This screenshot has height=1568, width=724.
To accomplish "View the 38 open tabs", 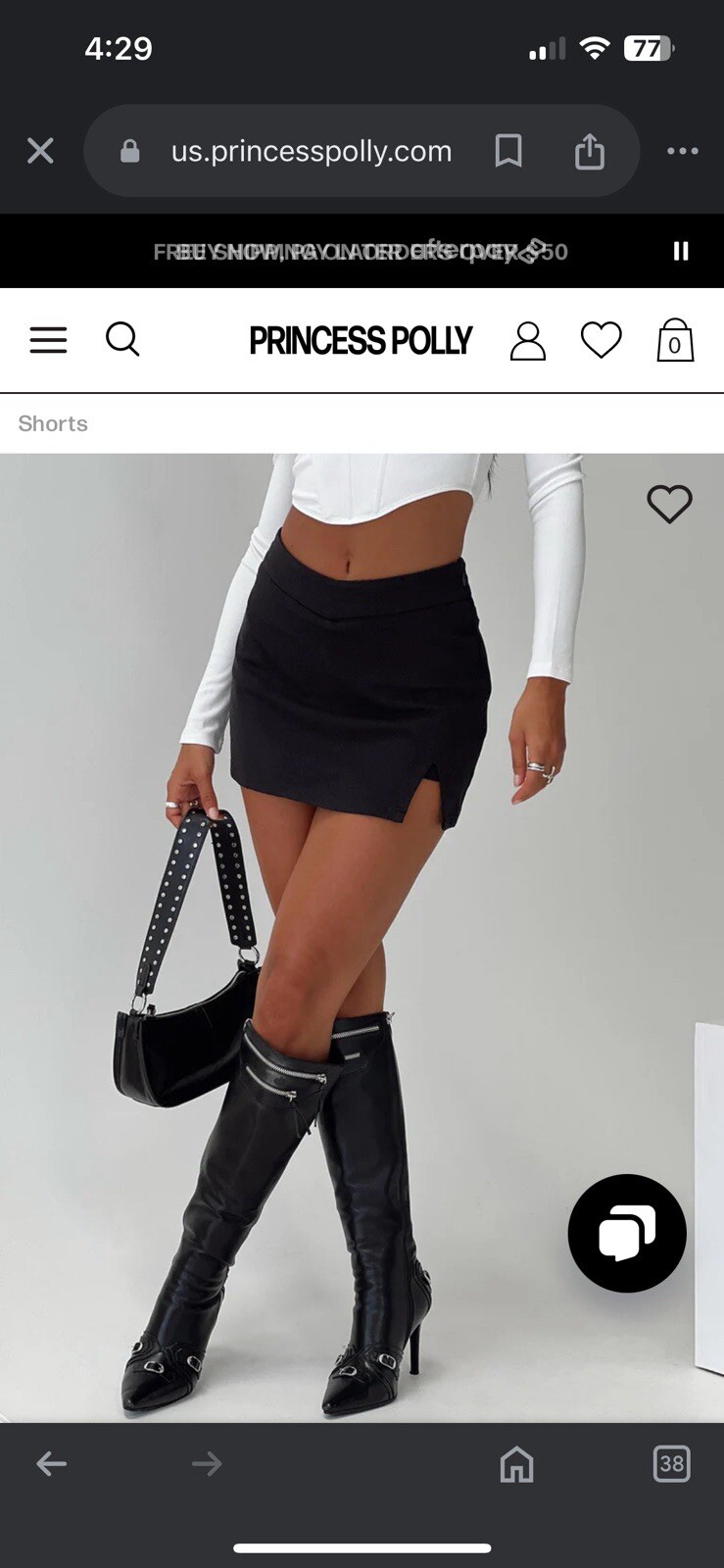I will pyautogui.click(x=671, y=1464).
